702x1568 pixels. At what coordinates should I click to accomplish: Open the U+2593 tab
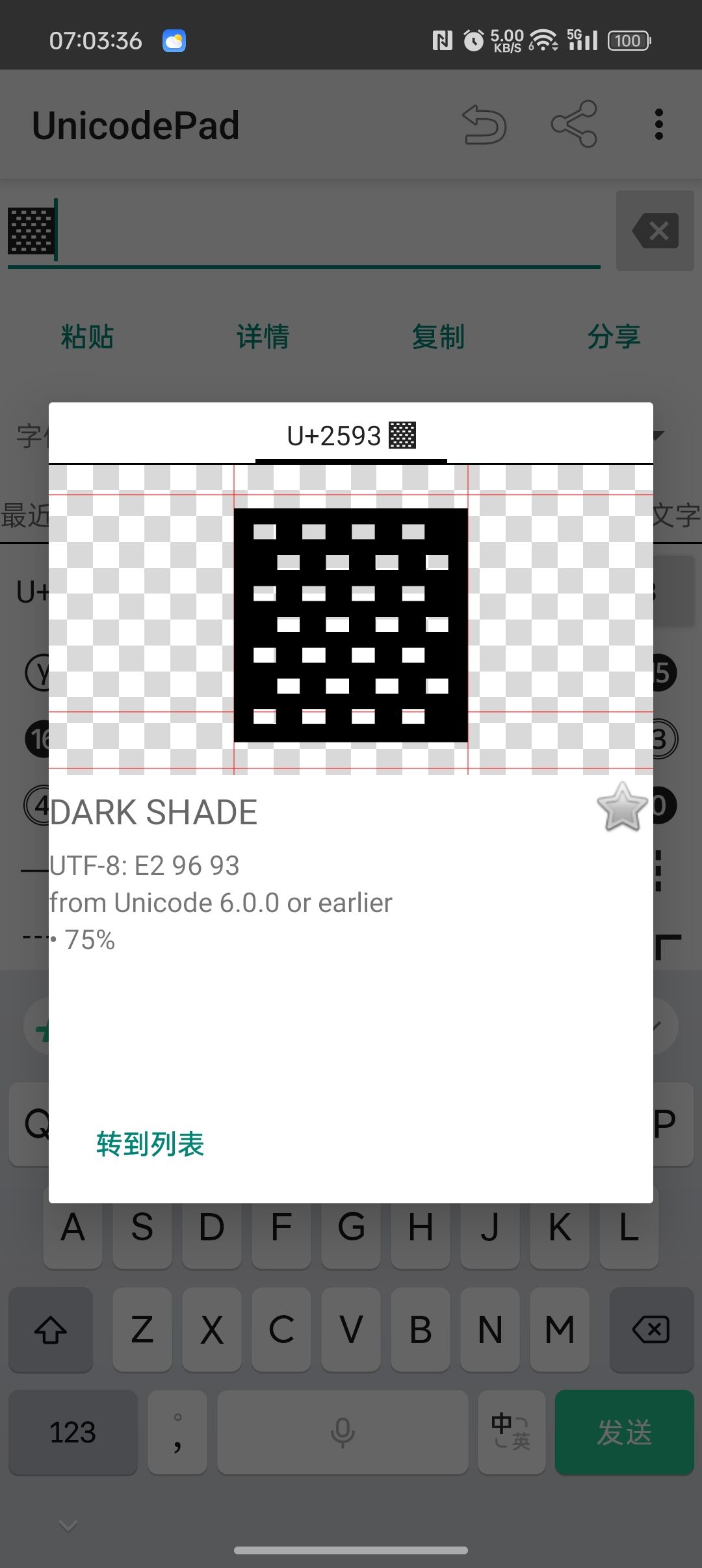click(351, 436)
